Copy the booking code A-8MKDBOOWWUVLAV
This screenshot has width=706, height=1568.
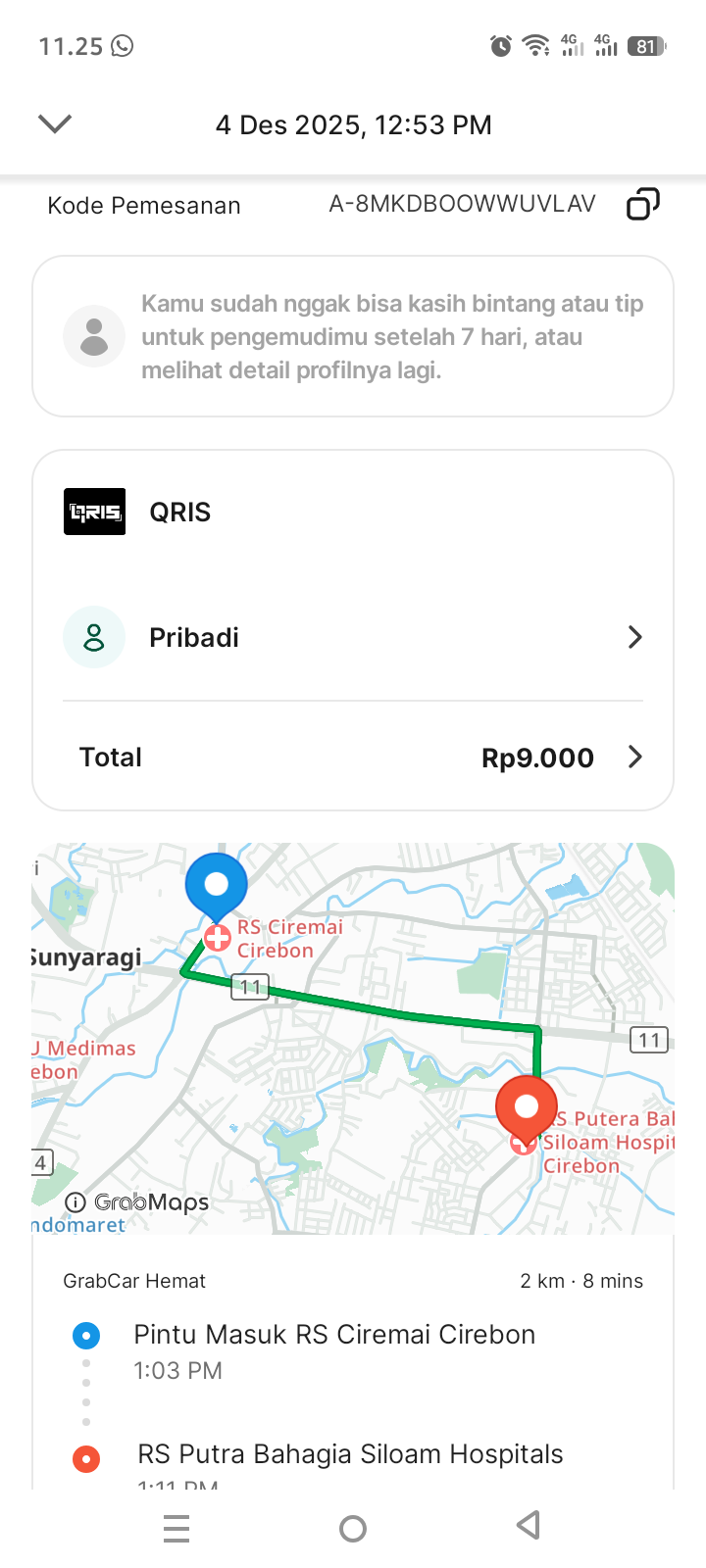(x=642, y=204)
